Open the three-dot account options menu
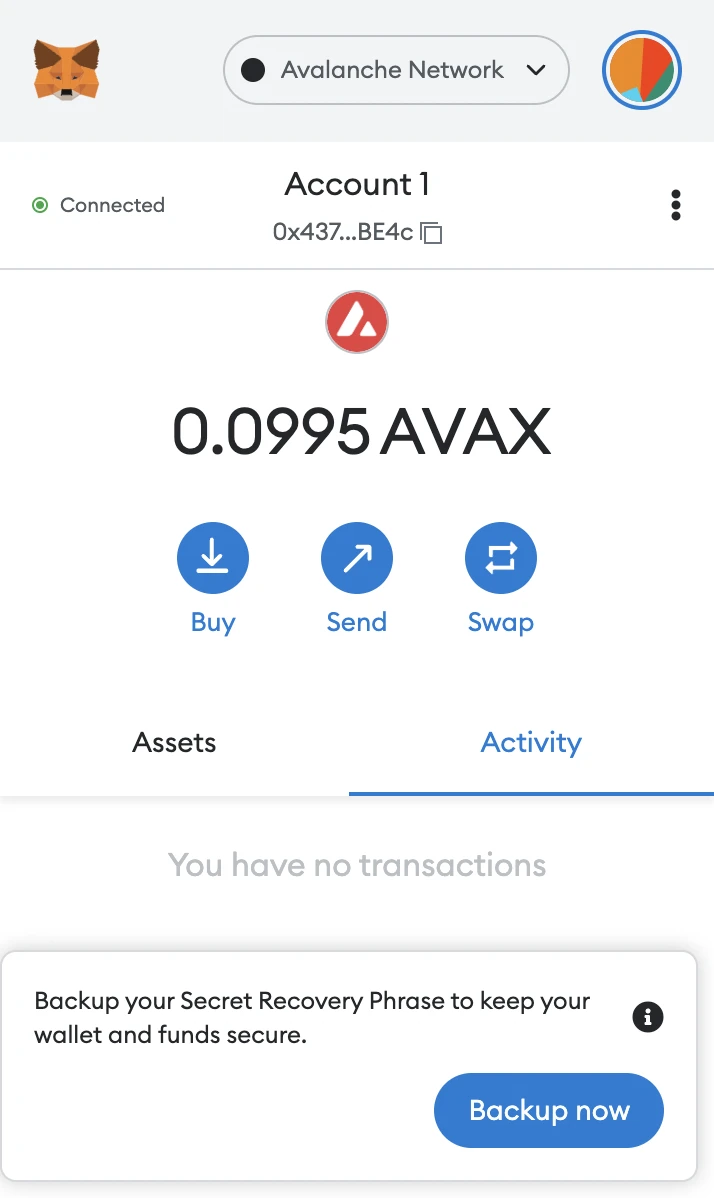The image size is (714, 1198). click(x=675, y=205)
